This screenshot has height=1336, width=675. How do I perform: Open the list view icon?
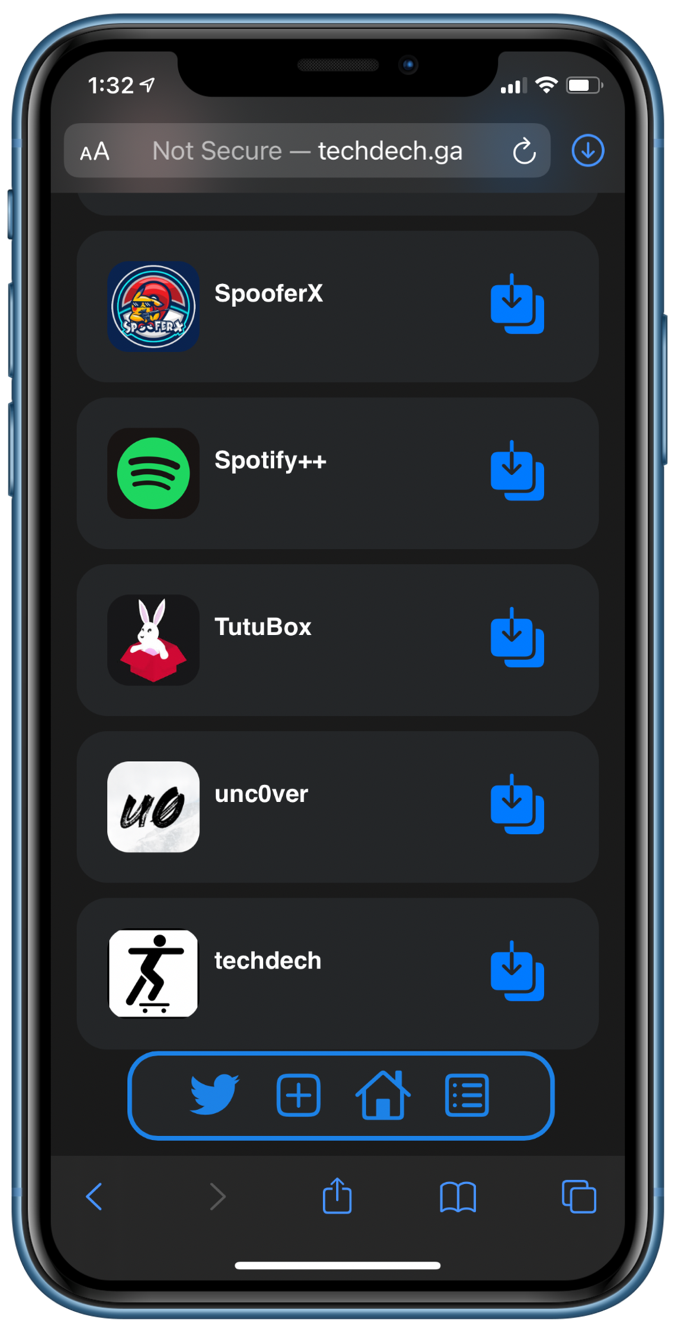[x=467, y=1095]
